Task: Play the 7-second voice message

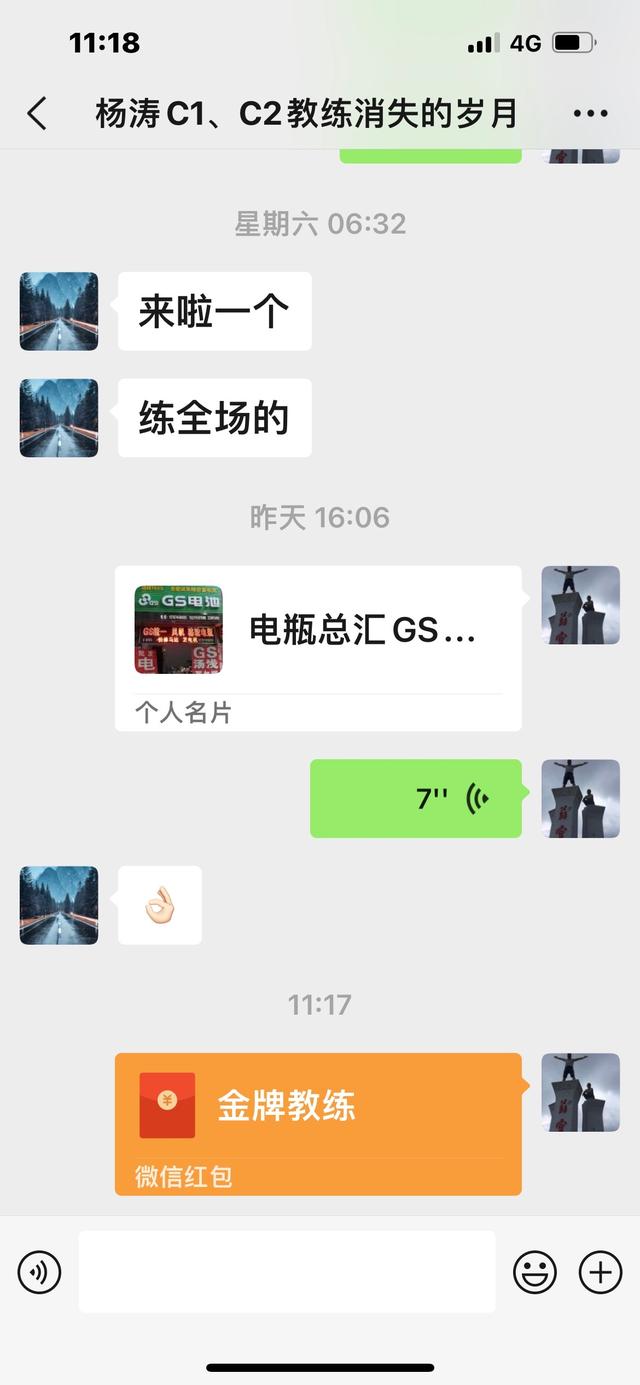Action: pyautogui.click(x=415, y=798)
